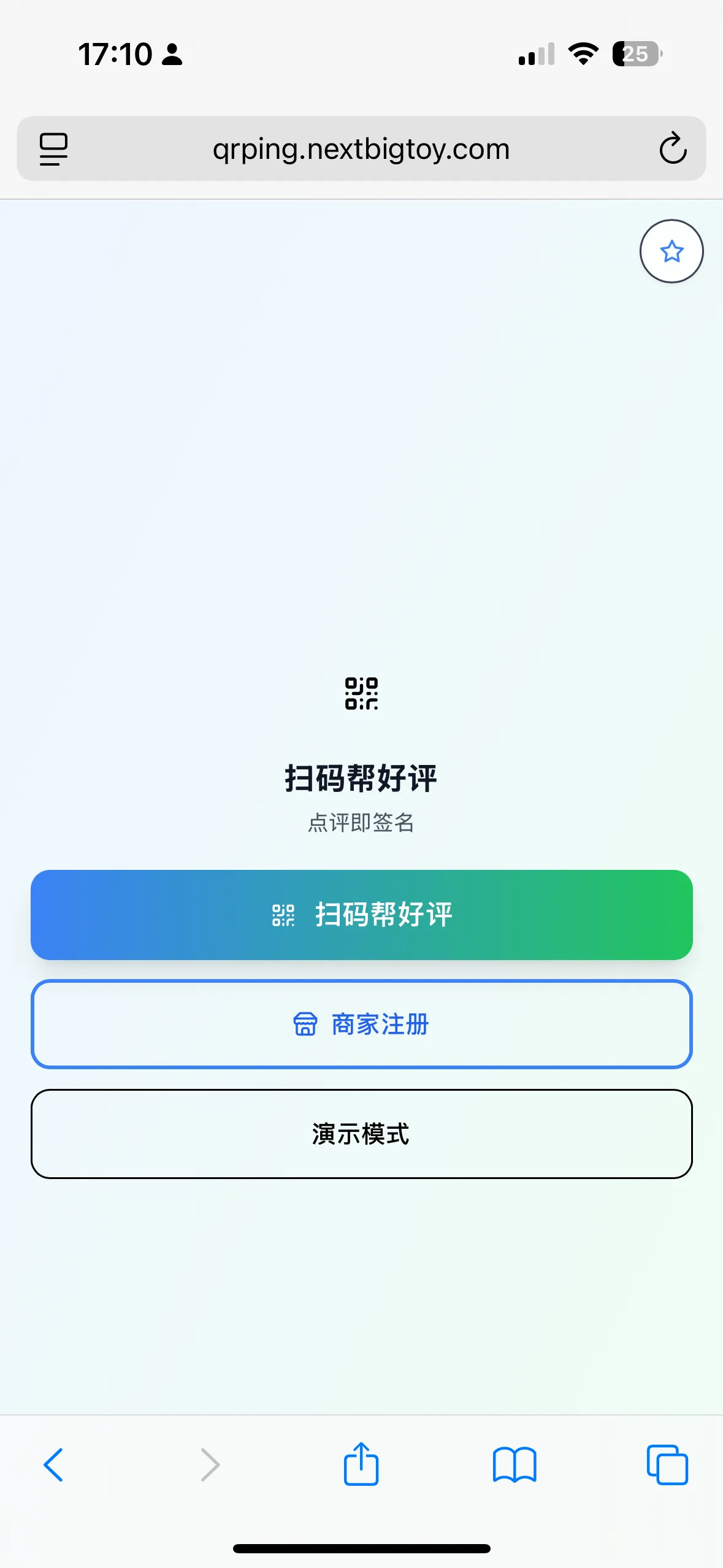The width and height of the screenshot is (723, 1568).
Task: Reload the qrping.nextbigtoy.com page
Action: (673, 148)
